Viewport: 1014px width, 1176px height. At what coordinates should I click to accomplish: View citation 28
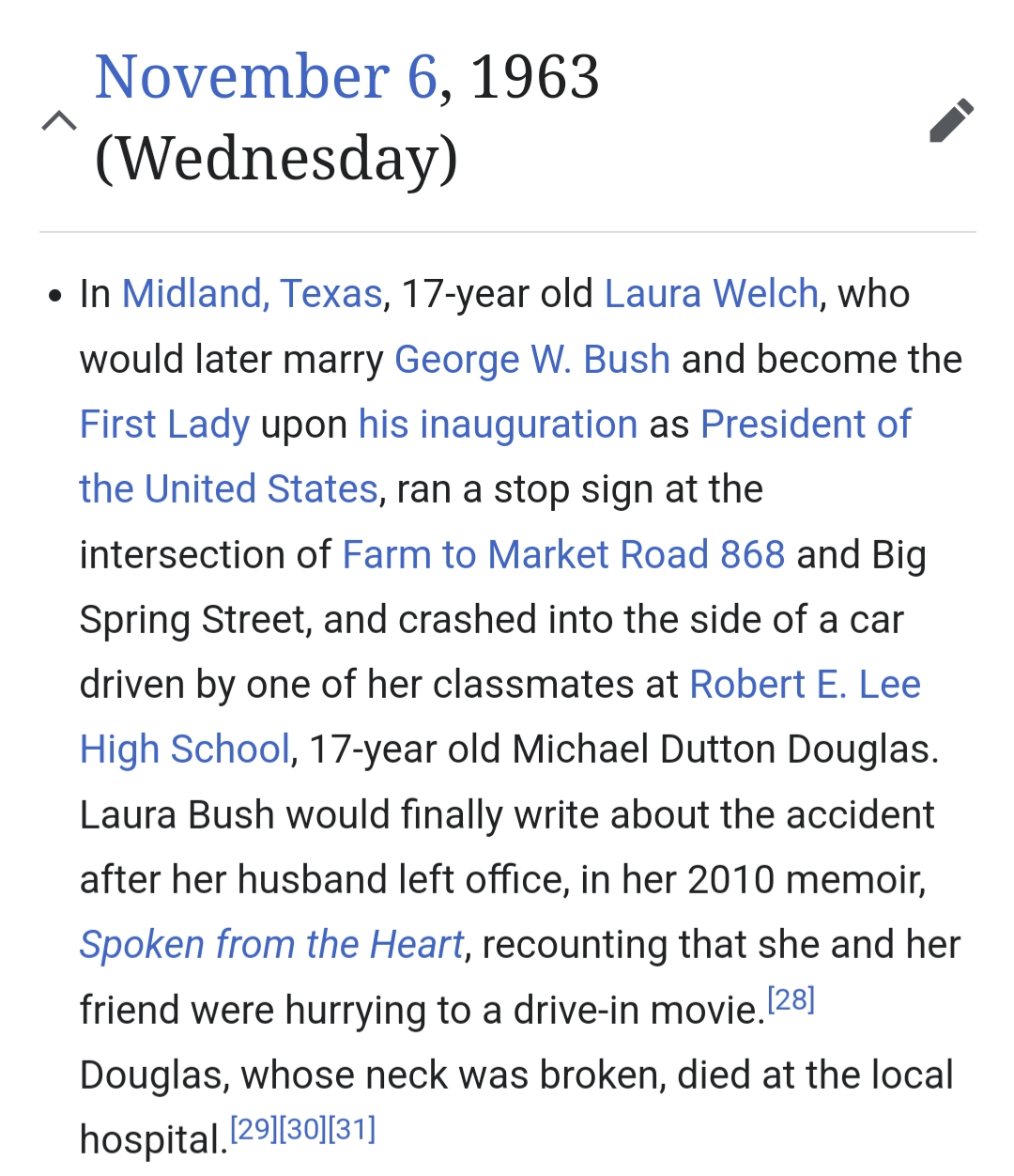click(791, 1000)
